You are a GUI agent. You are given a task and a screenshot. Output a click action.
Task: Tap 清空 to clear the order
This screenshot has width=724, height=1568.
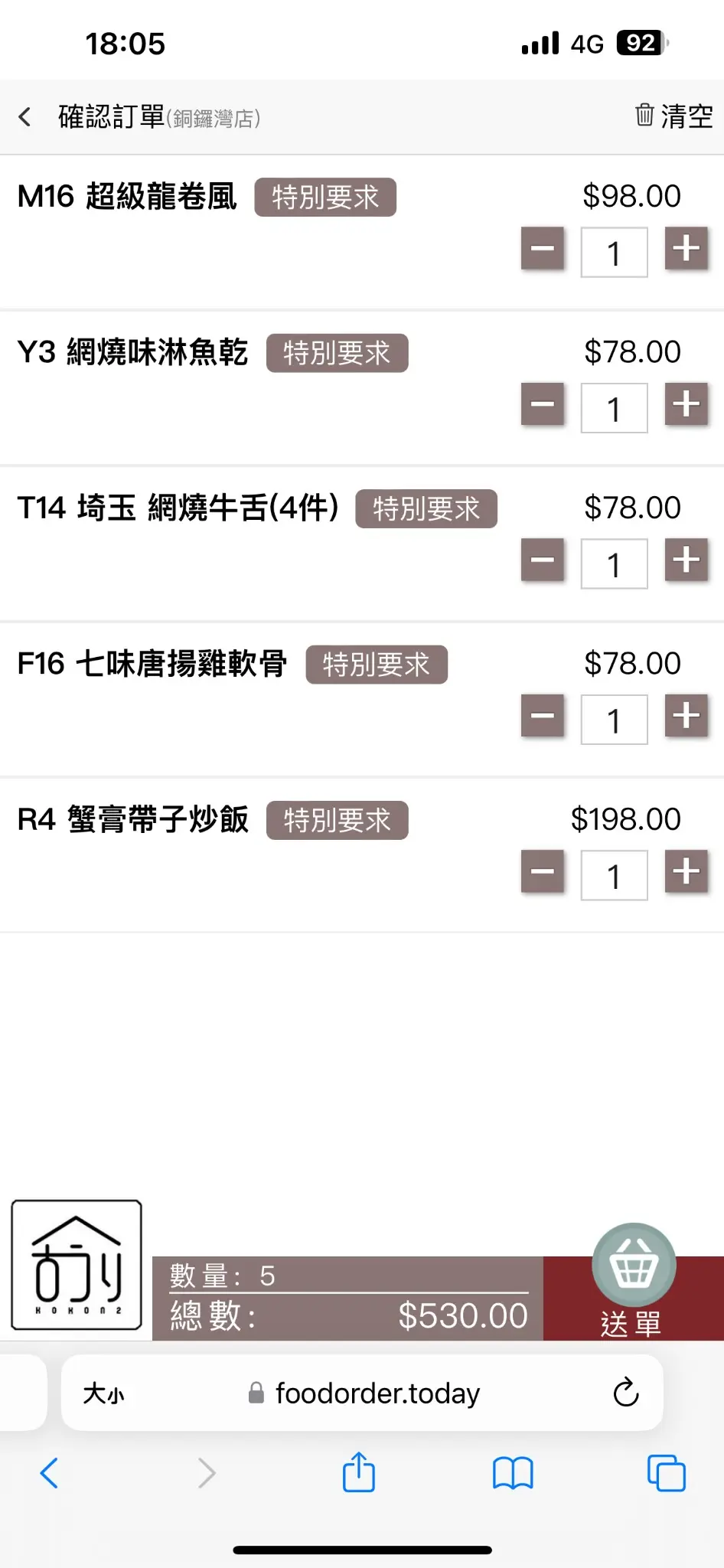[673, 116]
